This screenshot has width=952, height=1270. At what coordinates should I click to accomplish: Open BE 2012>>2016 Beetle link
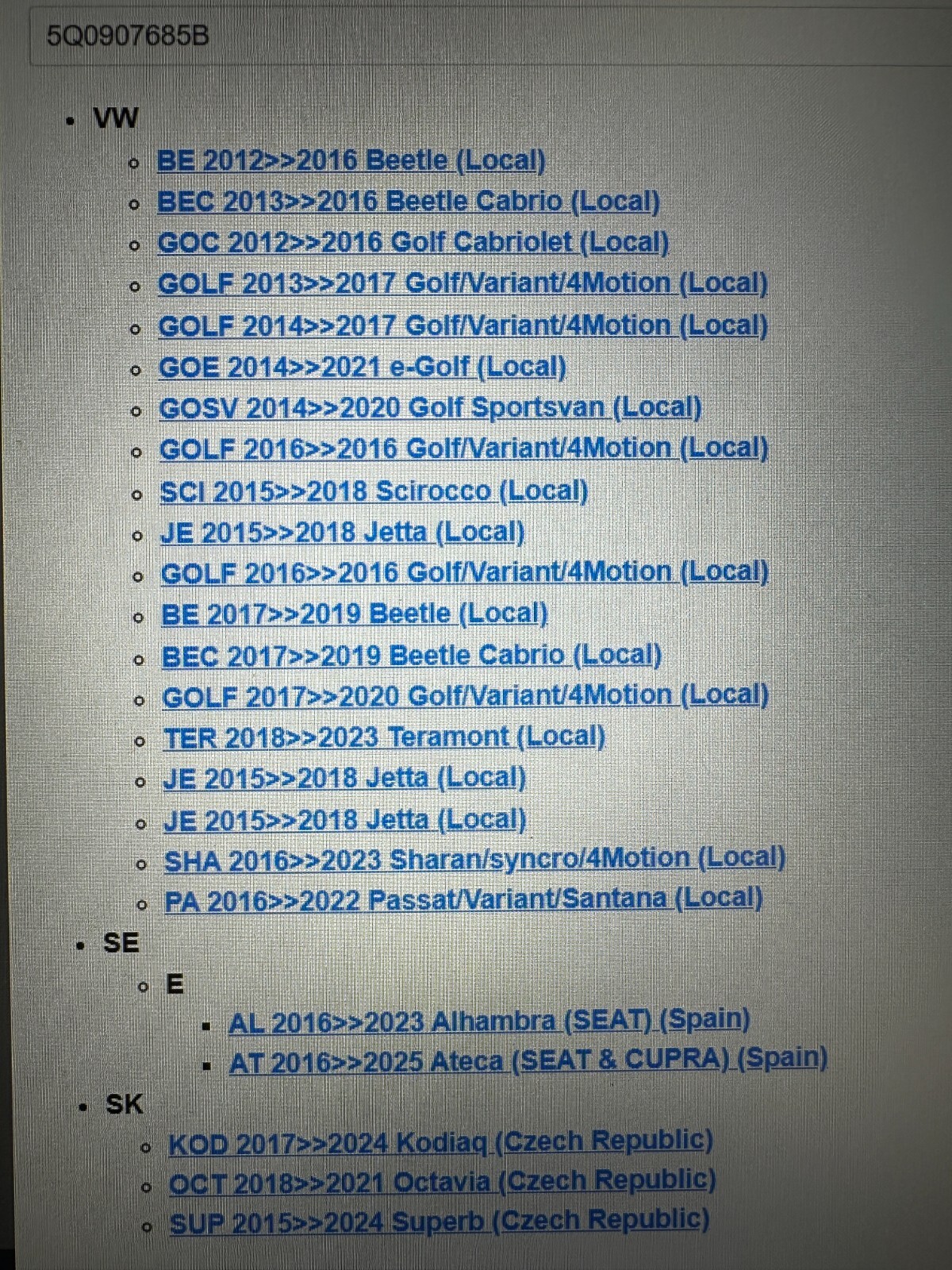coord(351,160)
